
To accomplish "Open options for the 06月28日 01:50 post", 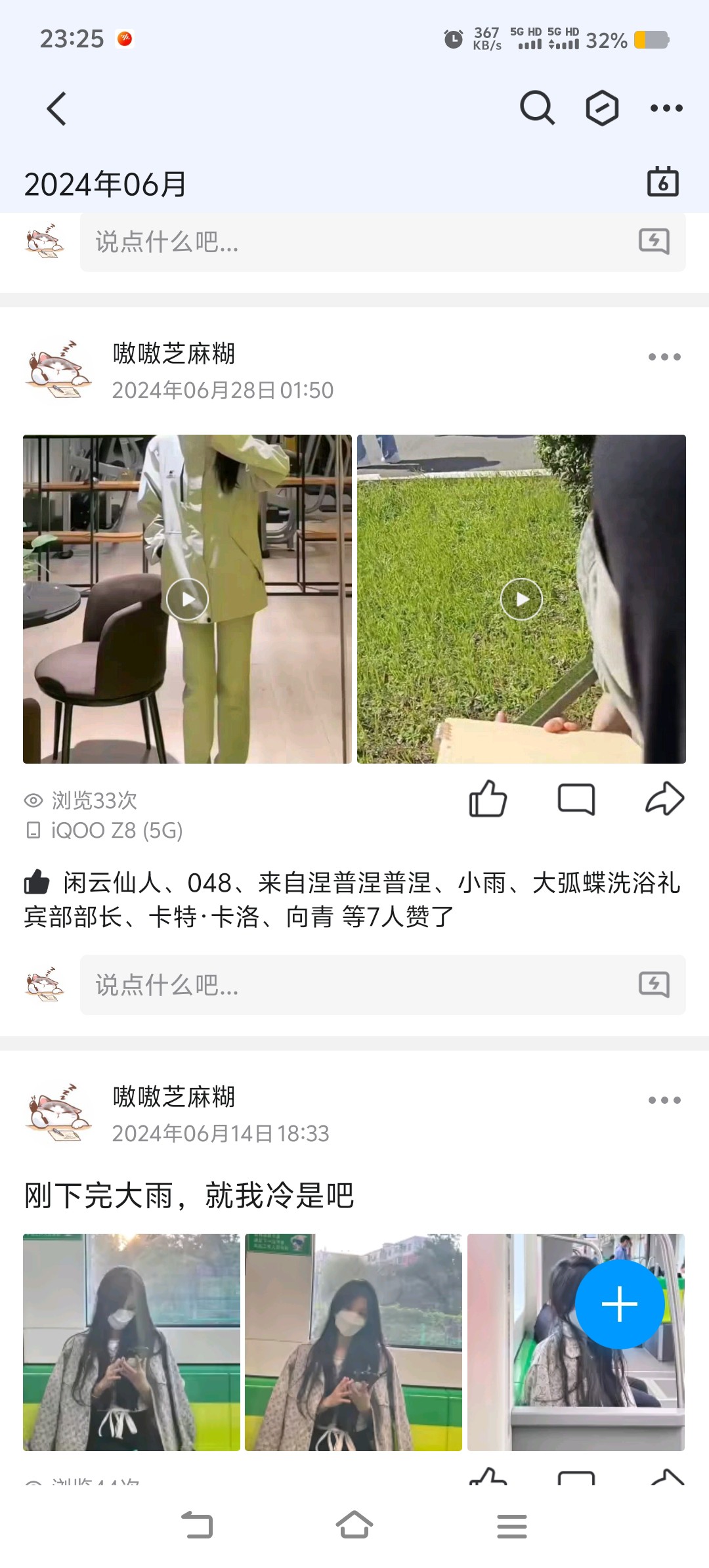I will pos(664,357).
